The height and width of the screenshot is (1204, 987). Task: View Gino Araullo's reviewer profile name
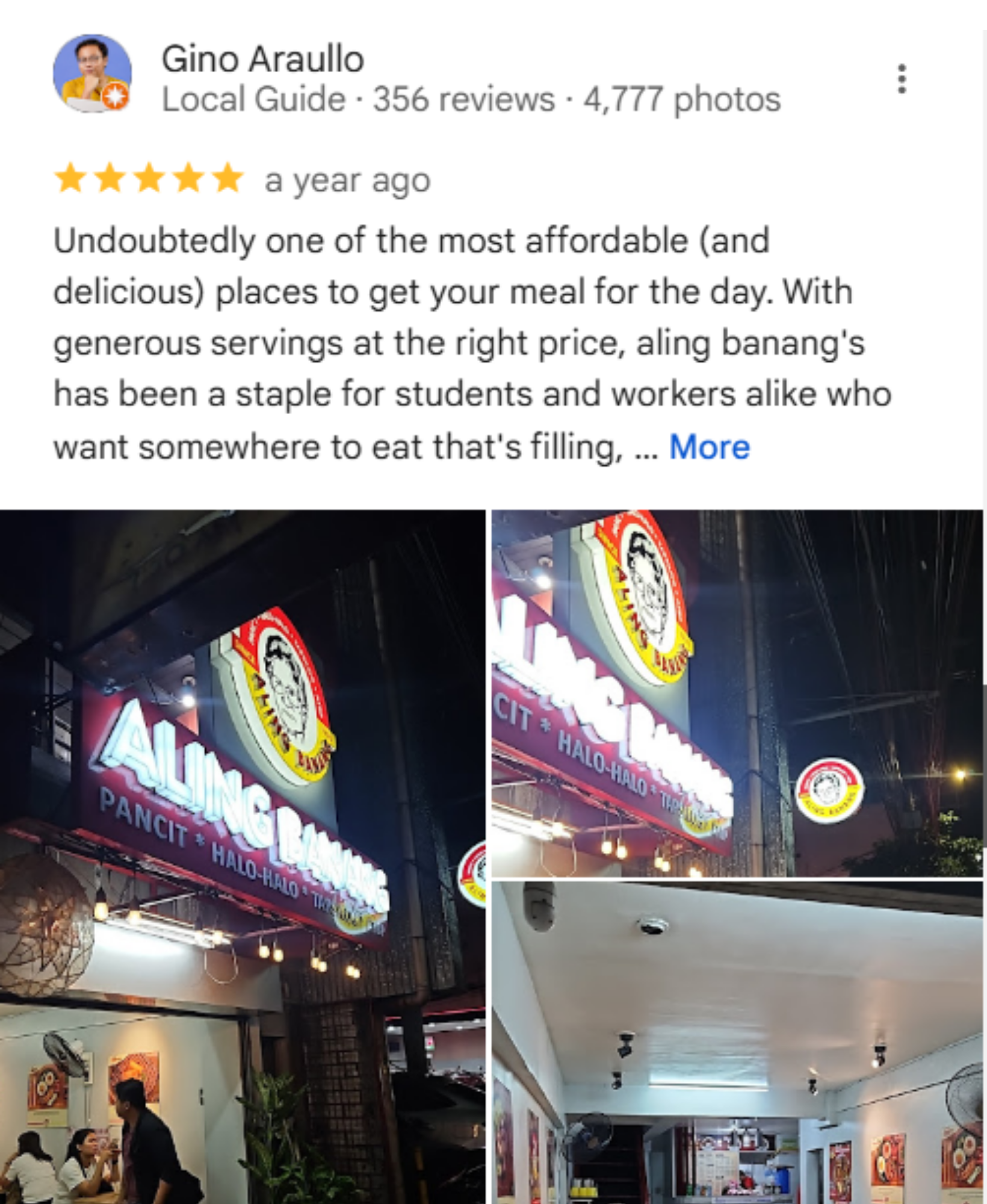tap(262, 60)
